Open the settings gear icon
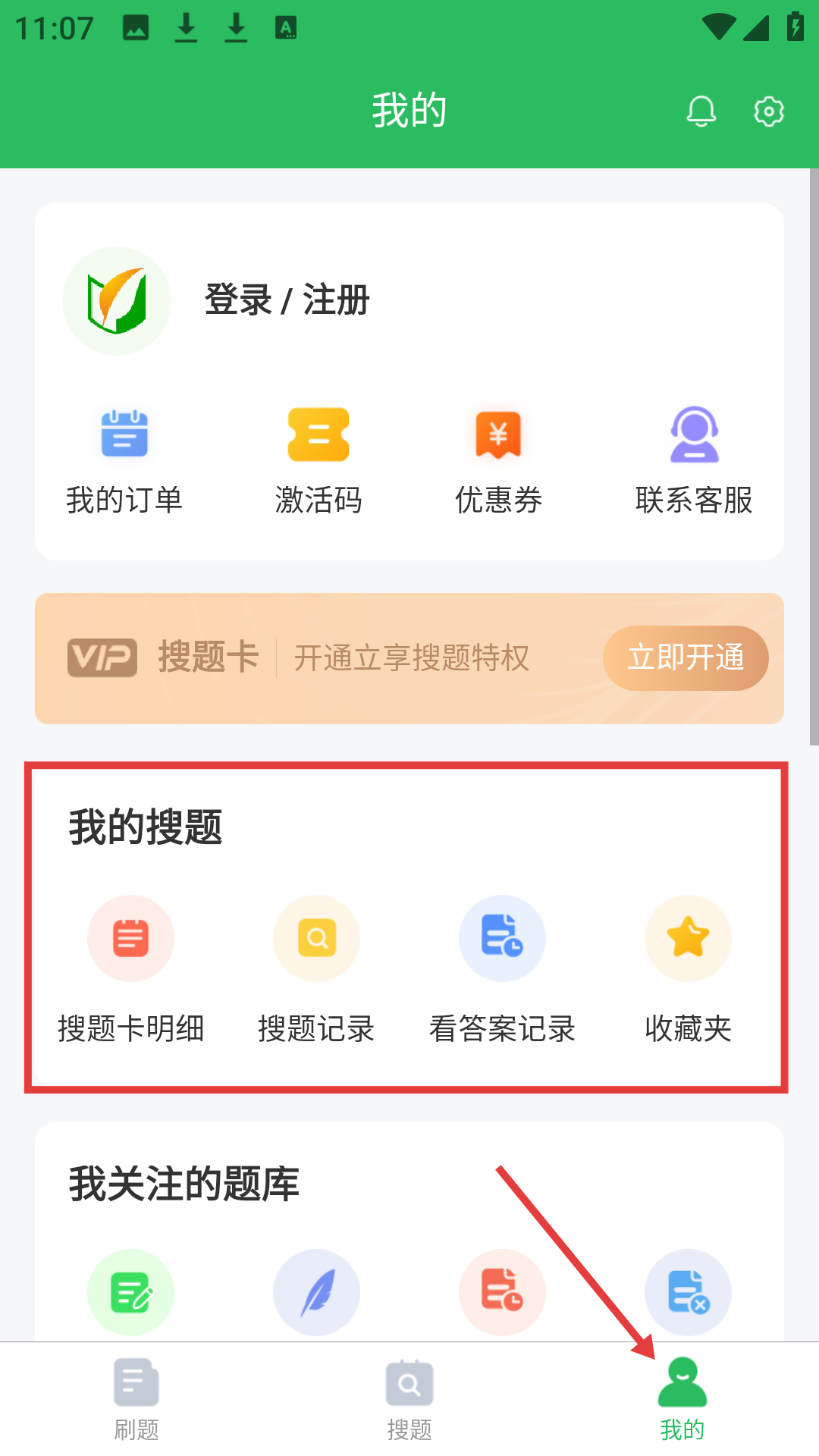819x1456 pixels. click(x=768, y=111)
